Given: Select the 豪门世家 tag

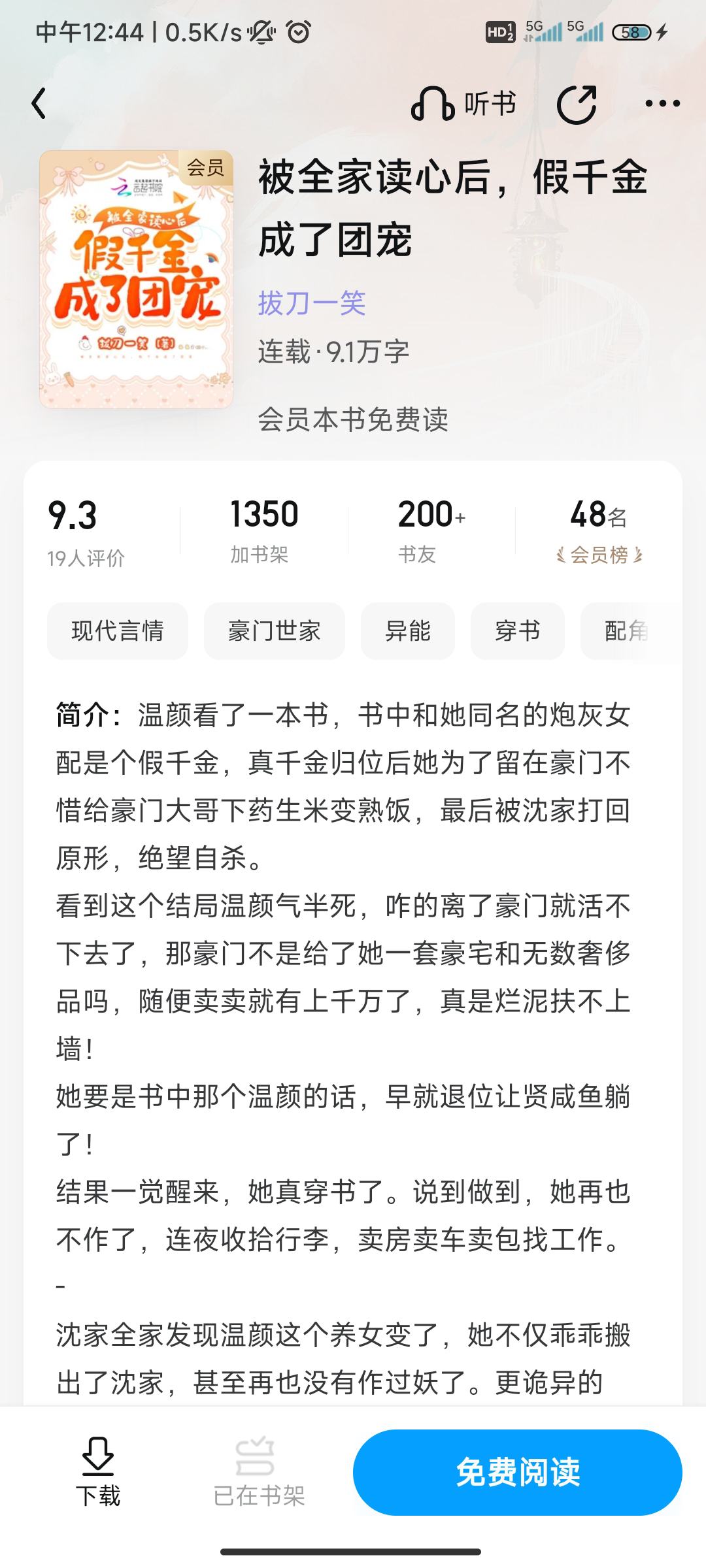Looking at the screenshot, I should click(275, 631).
